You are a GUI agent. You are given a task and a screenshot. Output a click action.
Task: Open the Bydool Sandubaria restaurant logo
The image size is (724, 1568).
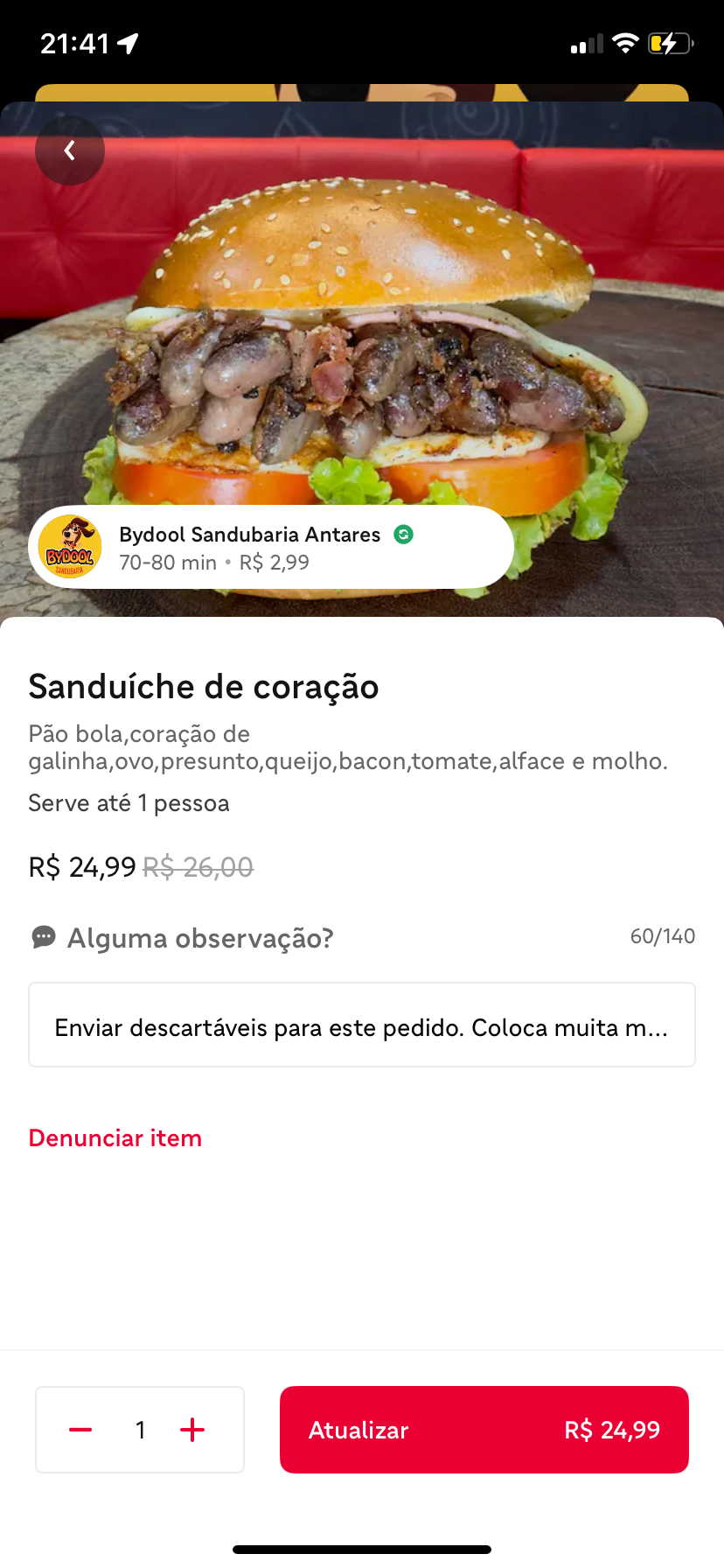pyautogui.click(x=70, y=546)
